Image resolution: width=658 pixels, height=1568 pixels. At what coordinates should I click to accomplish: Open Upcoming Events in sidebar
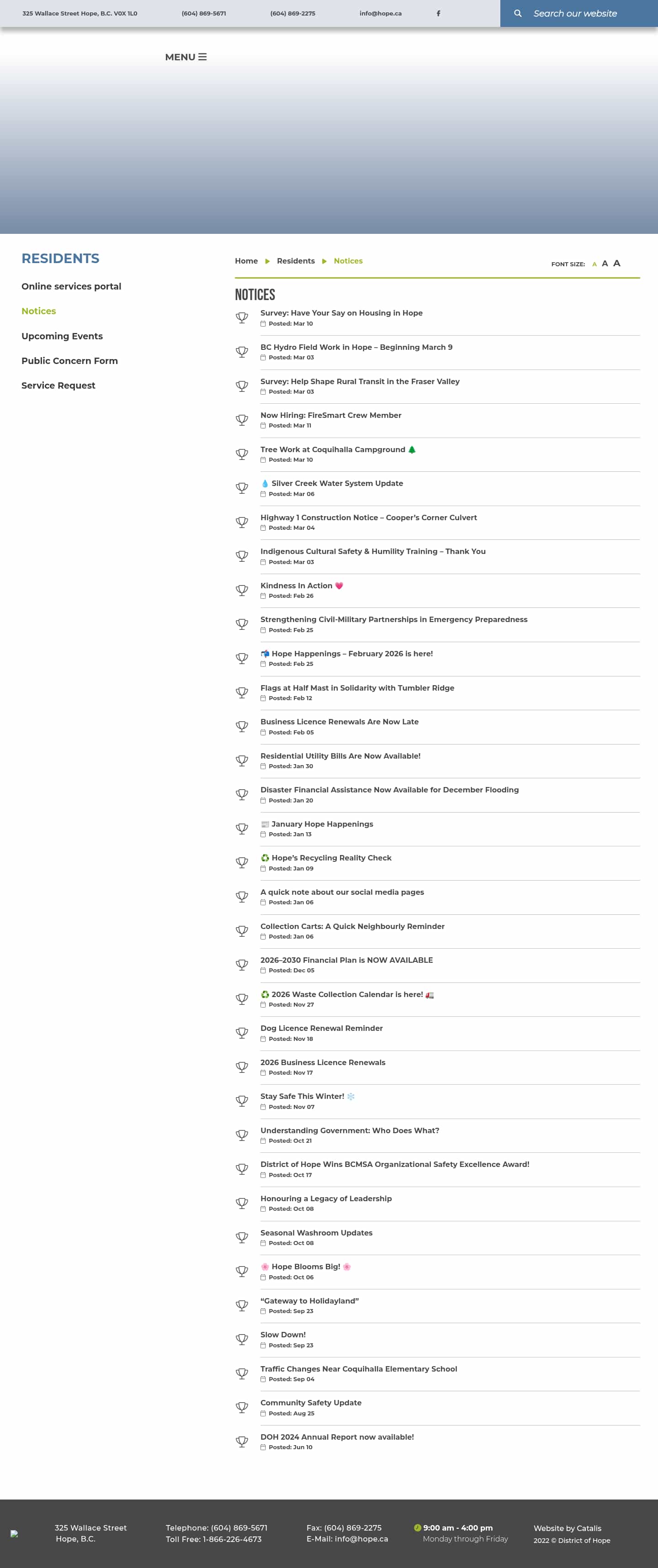[x=62, y=336]
